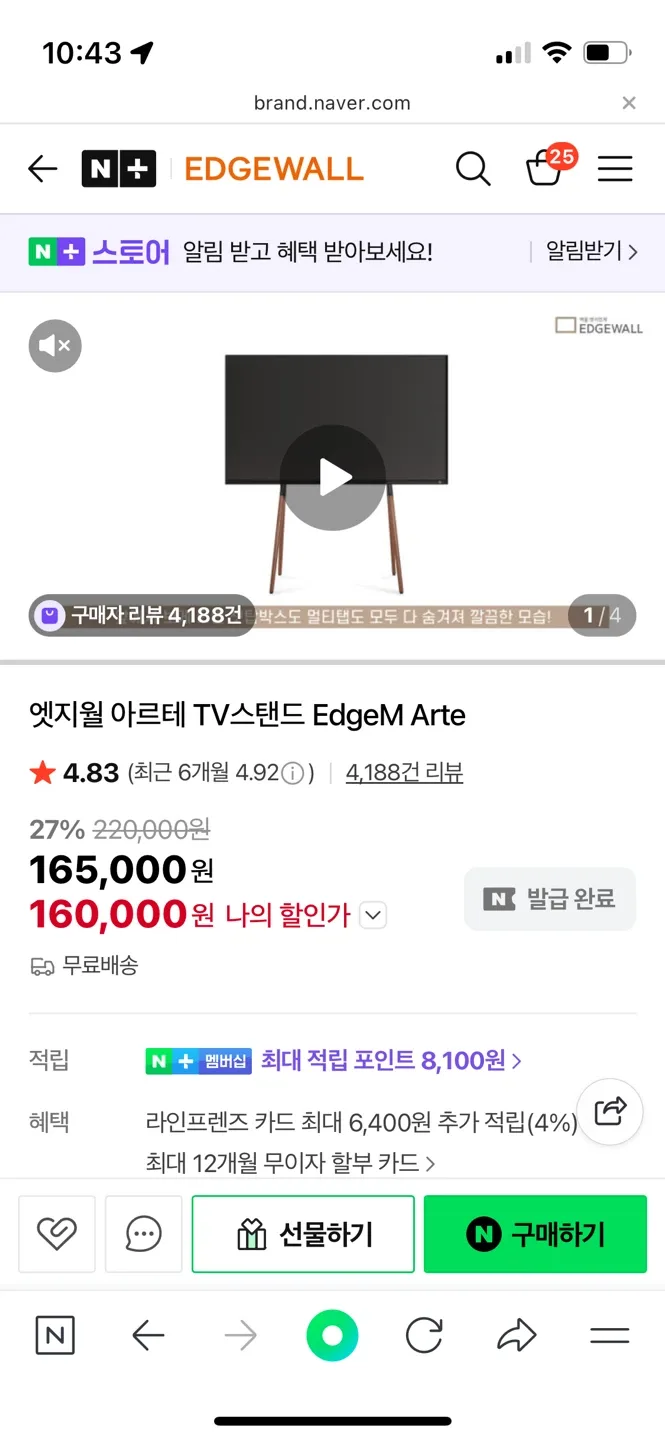Expand 나의 할인가 discount details
The width and height of the screenshot is (665, 1440).
point(373,915)
